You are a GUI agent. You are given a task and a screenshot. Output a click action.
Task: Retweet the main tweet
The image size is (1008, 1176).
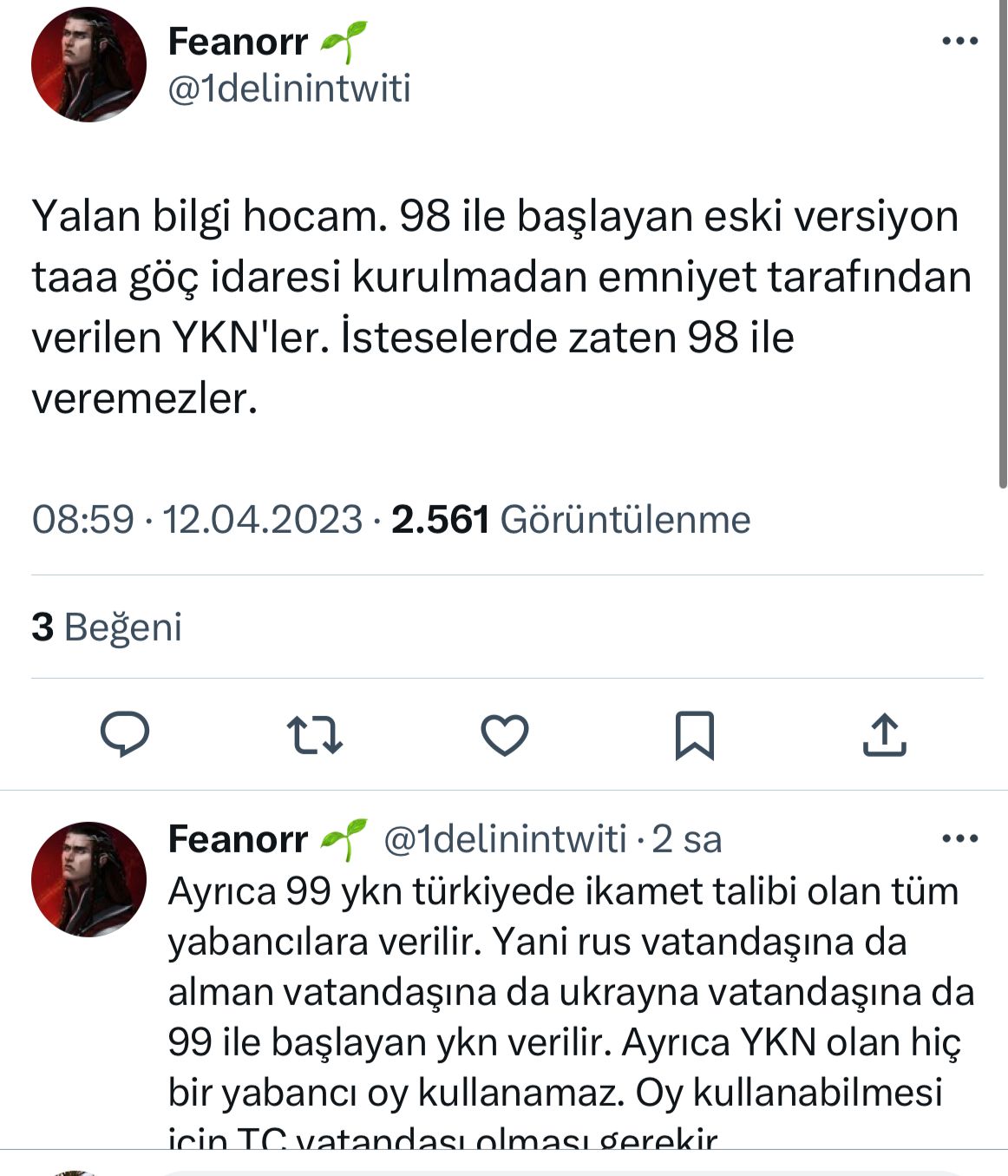click(315, 735)
